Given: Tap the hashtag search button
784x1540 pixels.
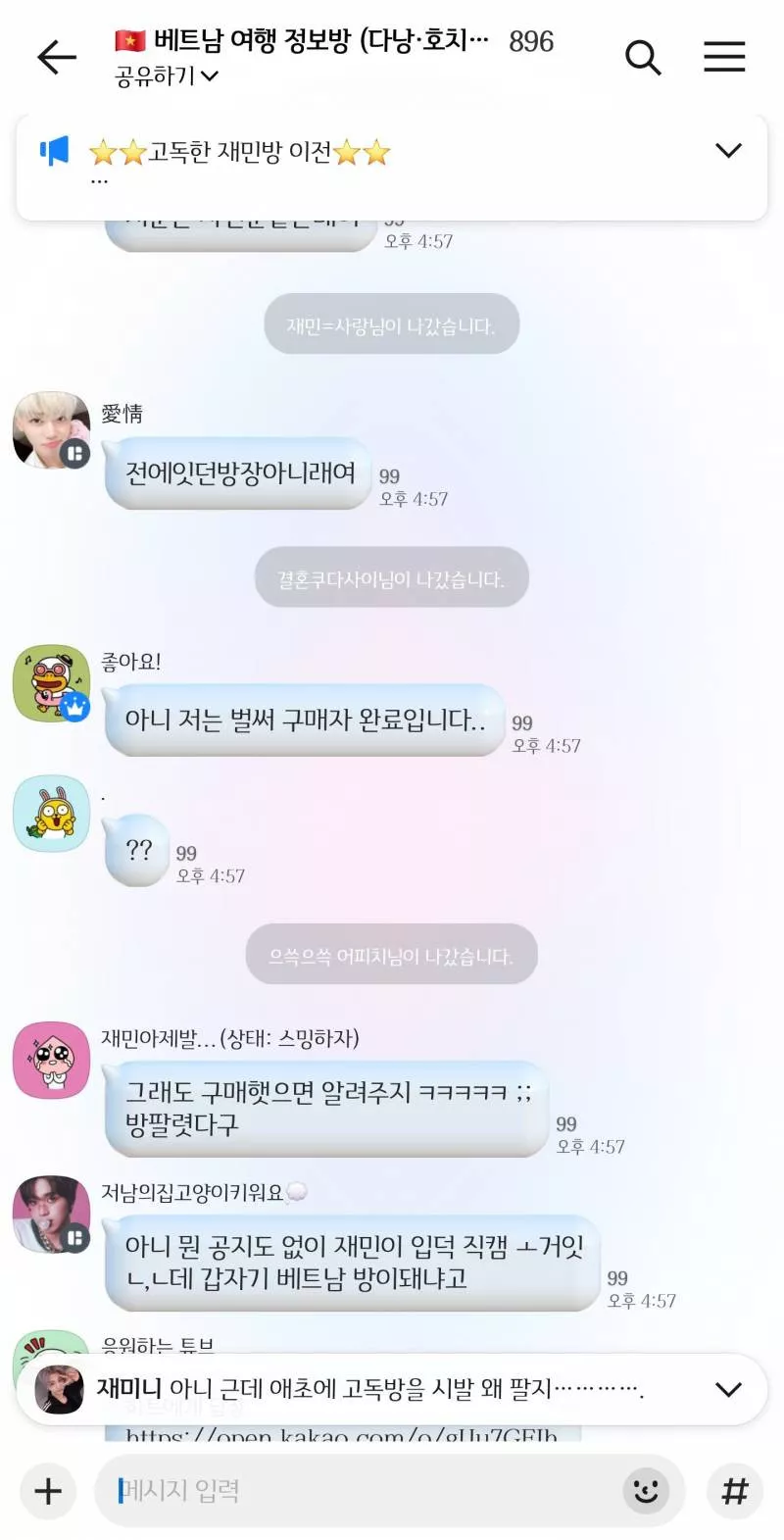Looking at the screenshot, I should 735,1491.
